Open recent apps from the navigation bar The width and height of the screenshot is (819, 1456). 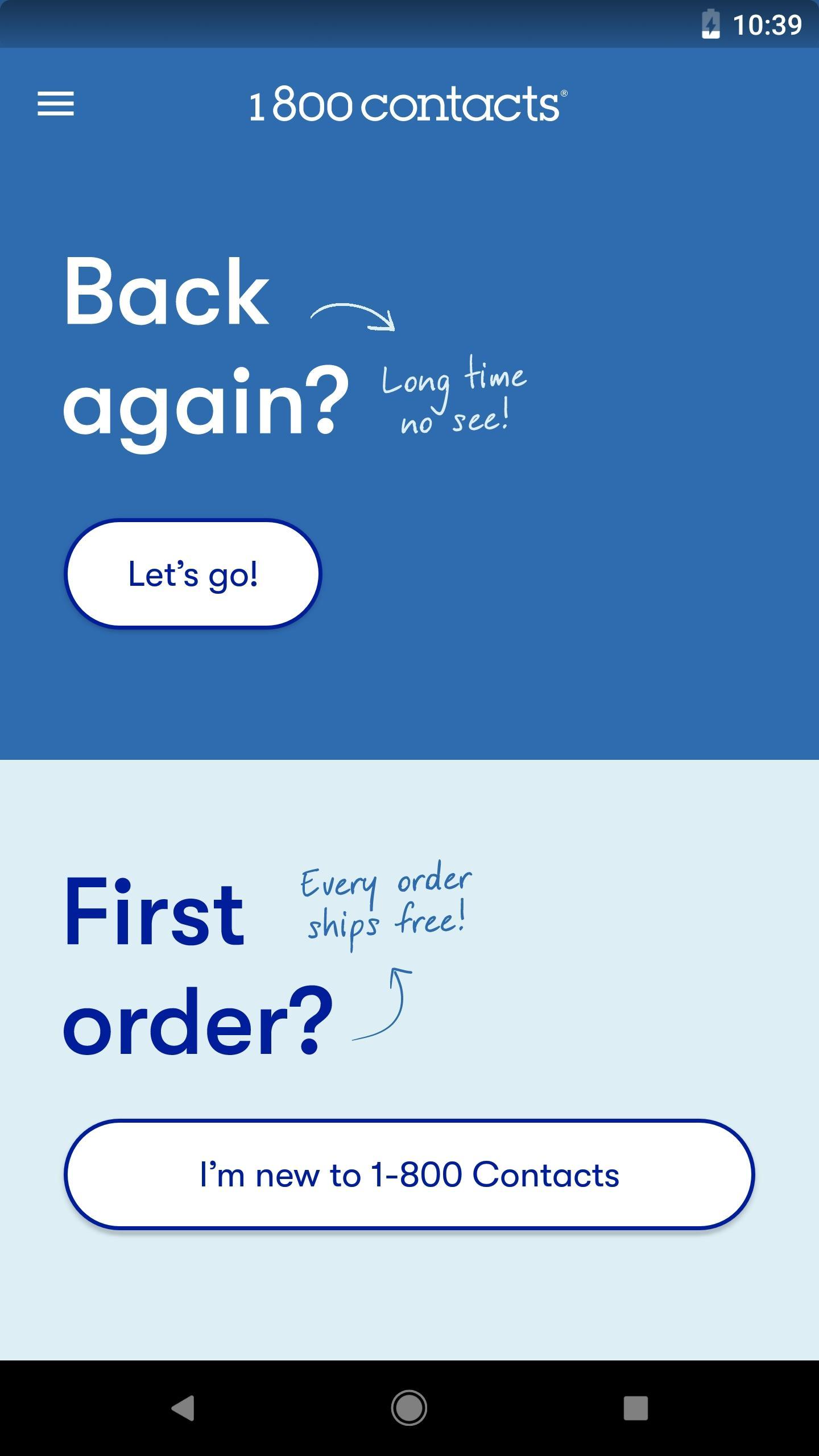tap(635, 1408)
